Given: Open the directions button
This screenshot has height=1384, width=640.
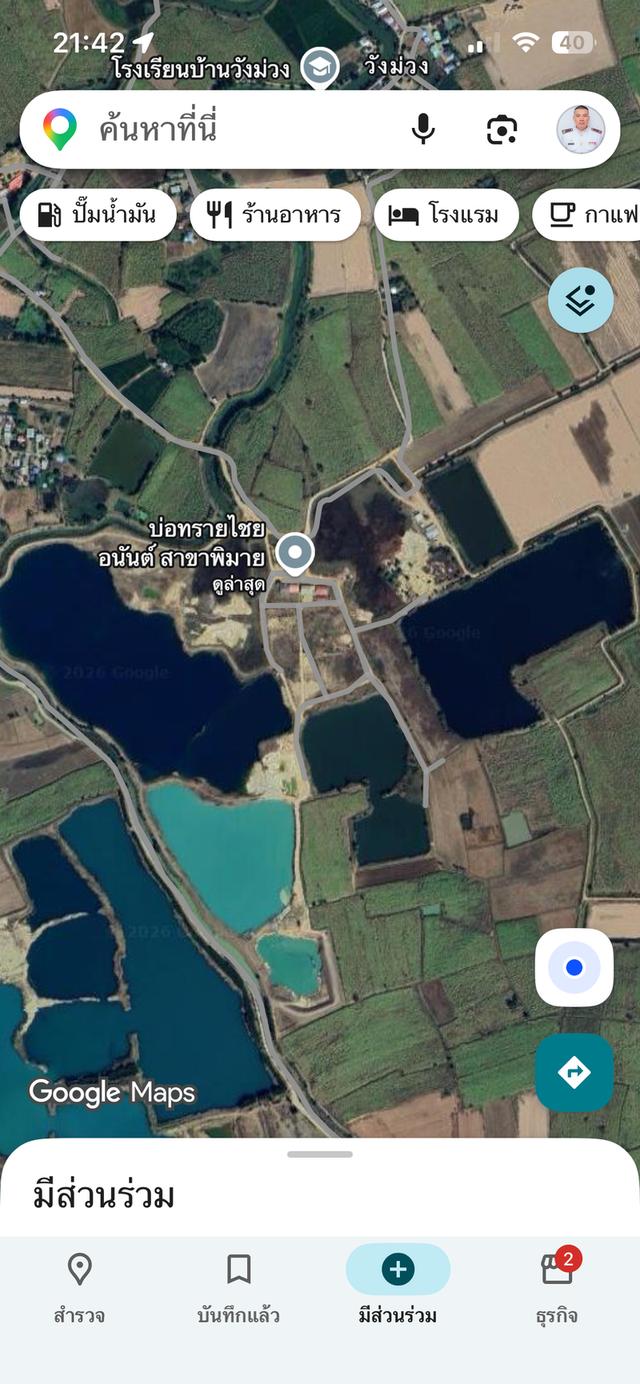Looking at the screenshot, I should pos(574,1073).
